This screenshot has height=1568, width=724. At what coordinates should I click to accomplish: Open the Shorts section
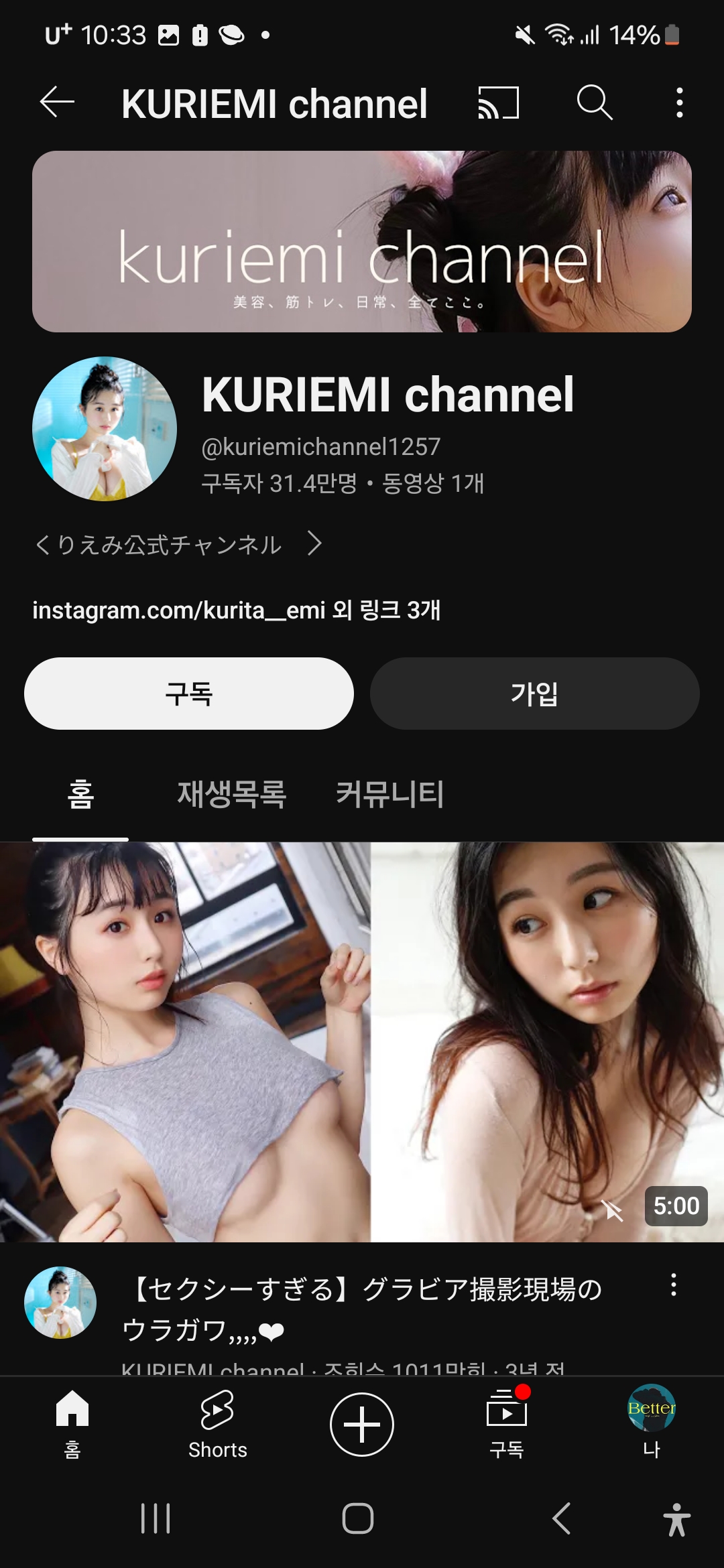(x=217, y=1424)
